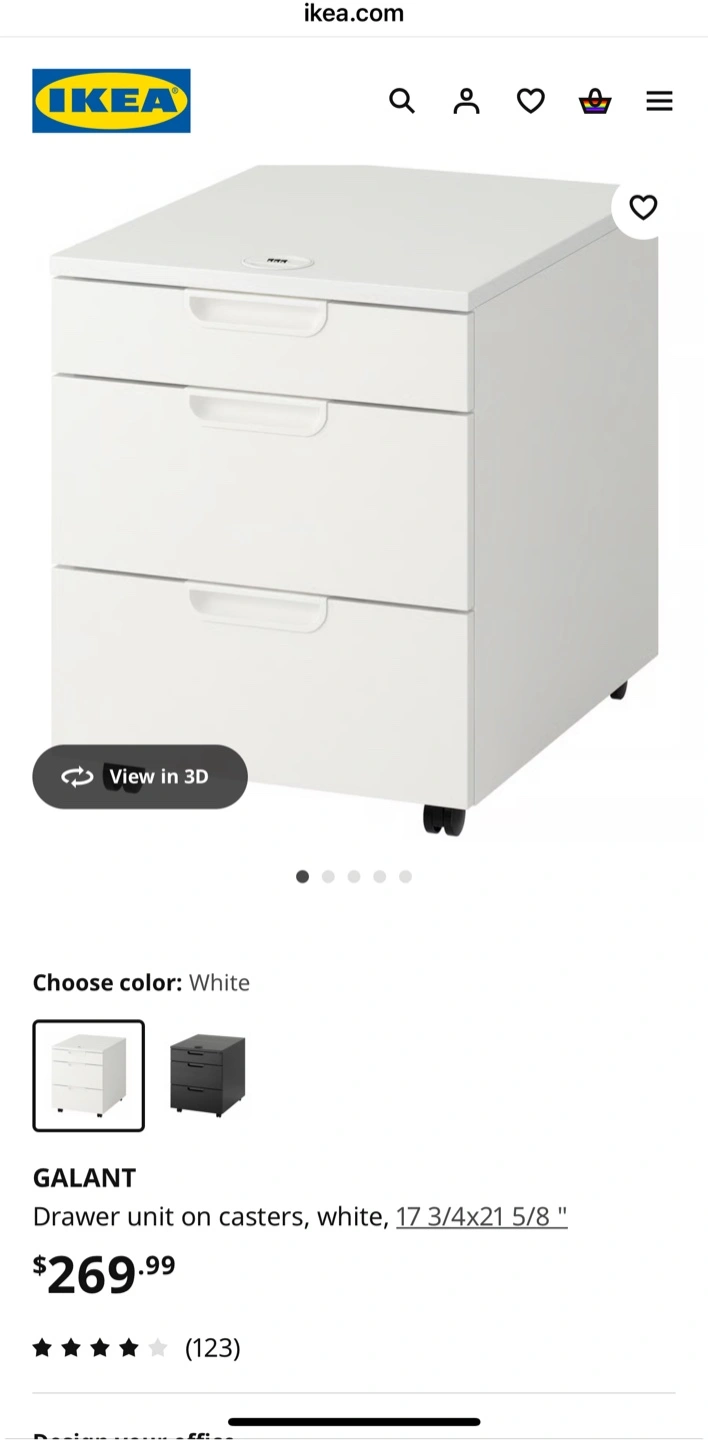Select the white color option
This screenshot has height=1440, width=708.
click(x=89, y=1075)
